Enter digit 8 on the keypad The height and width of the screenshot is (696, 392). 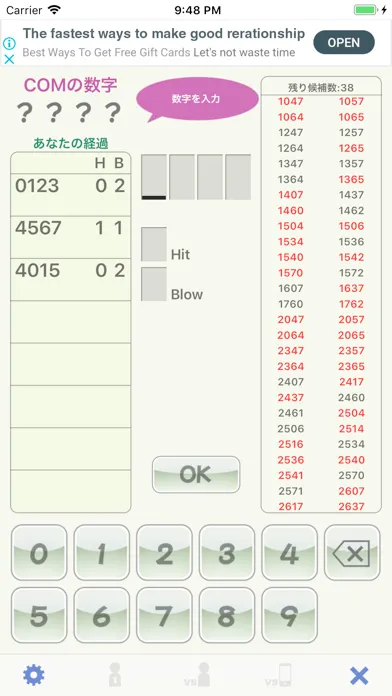coord(227,615)
